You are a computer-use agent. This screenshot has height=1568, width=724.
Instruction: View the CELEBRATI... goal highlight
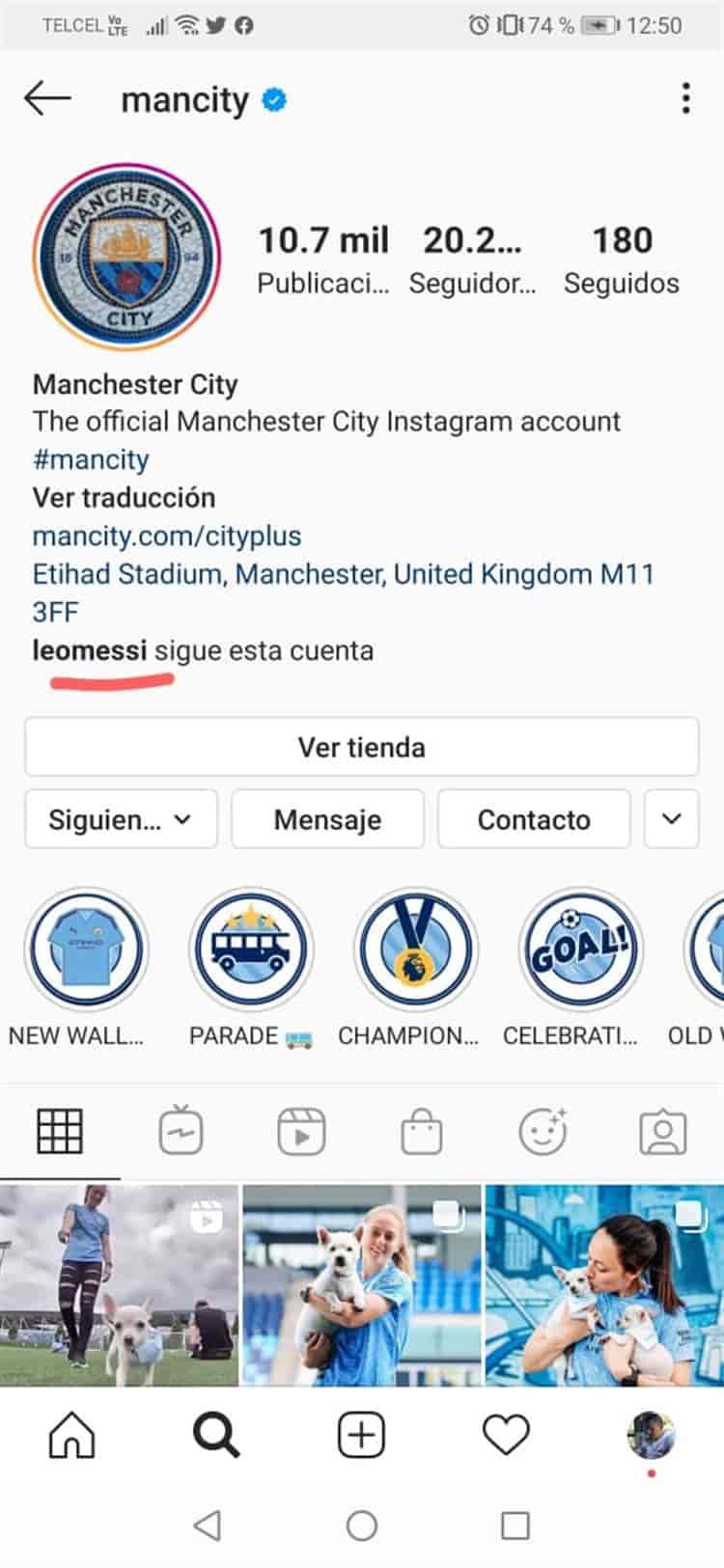tap(579, 949)
